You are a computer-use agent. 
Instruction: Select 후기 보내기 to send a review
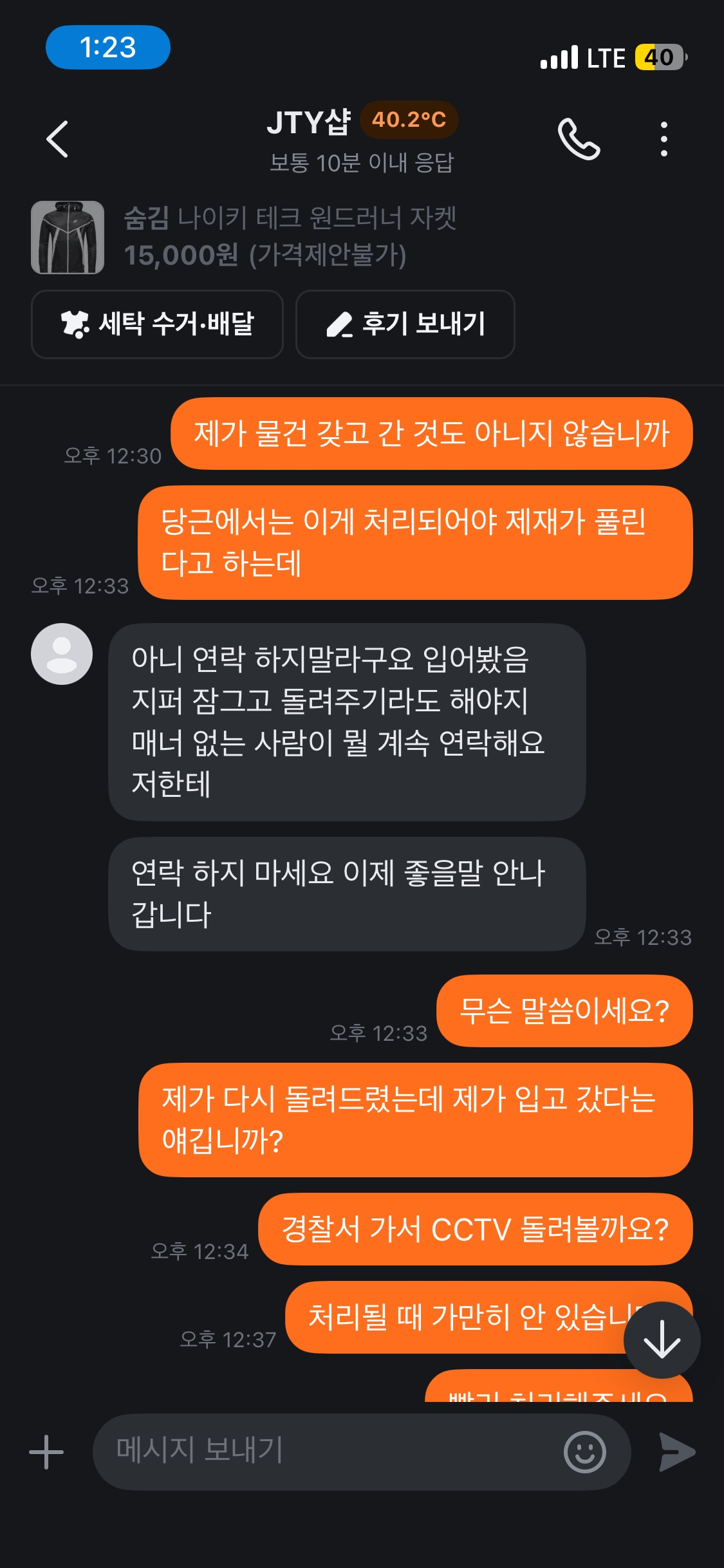[405, 324]
